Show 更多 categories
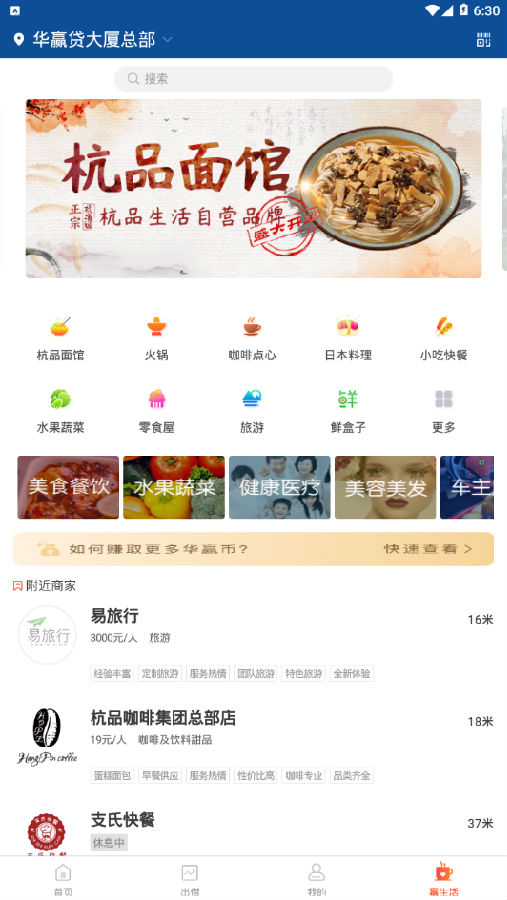Image resolution: width=507 pixels, height=900 pixels. click(443, 410)
